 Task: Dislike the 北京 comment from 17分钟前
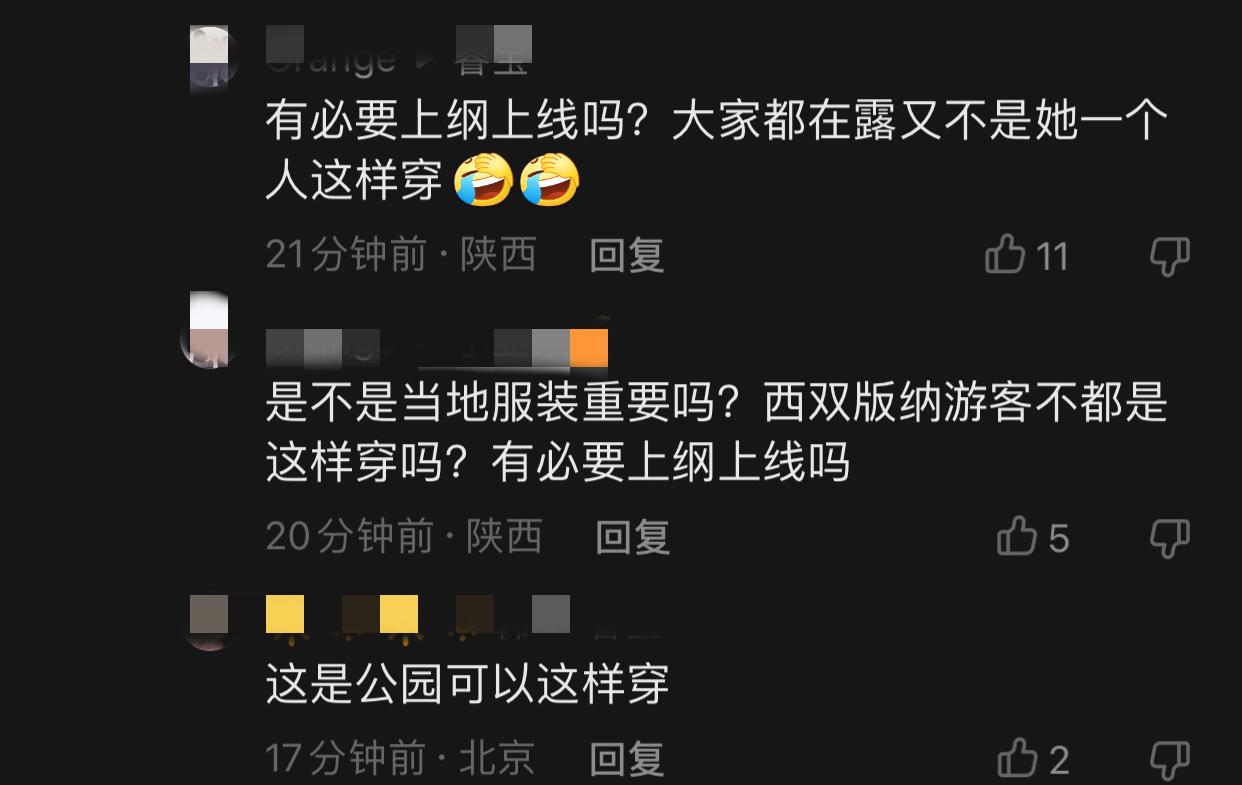pos(1169,759)
